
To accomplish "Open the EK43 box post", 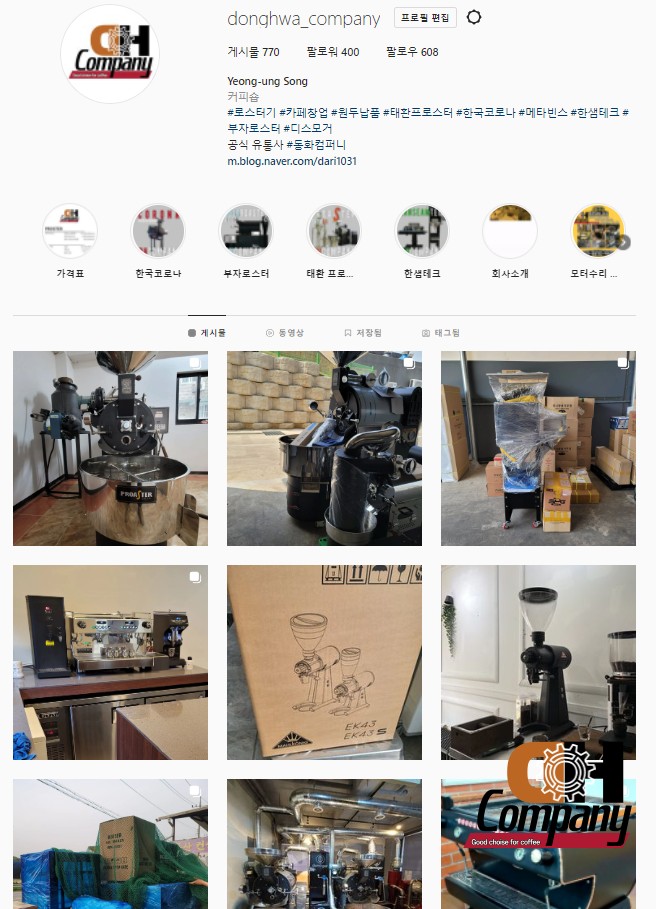I will [x=324, y=662].
